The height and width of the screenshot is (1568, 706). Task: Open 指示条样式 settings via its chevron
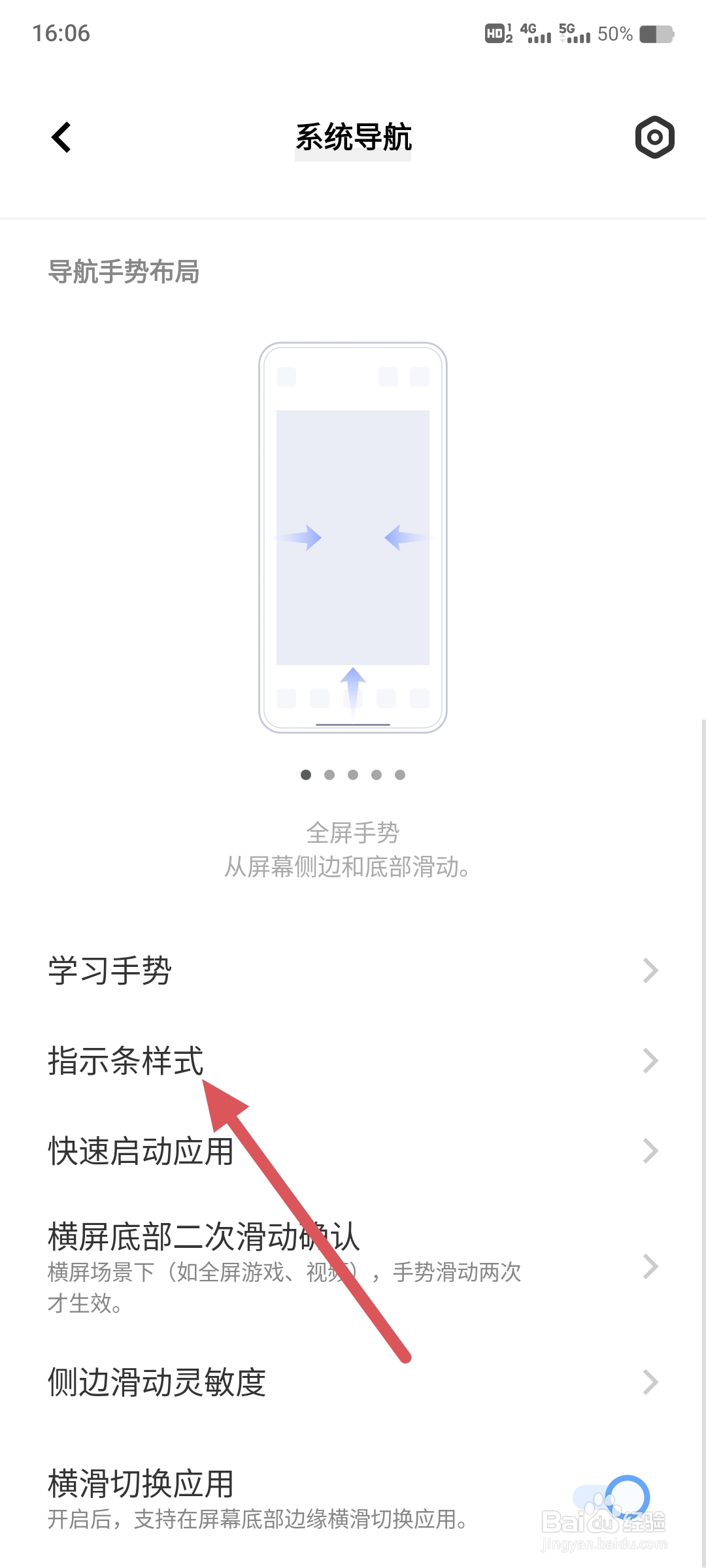(649, 1060)
